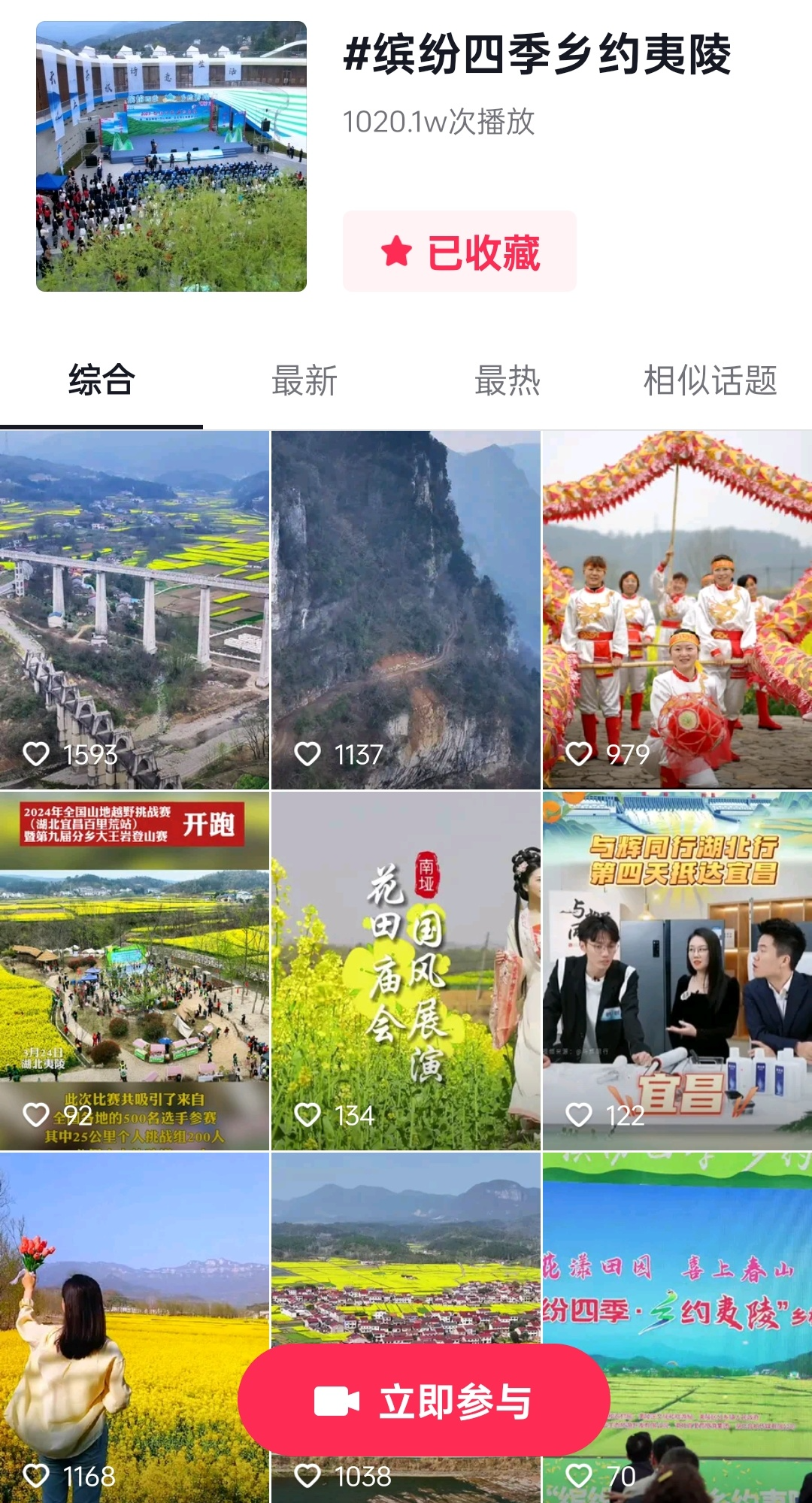Viewport: 812px width, 1503px height.
Task: Switch sorting to 最热
Action: pos(507,383)
